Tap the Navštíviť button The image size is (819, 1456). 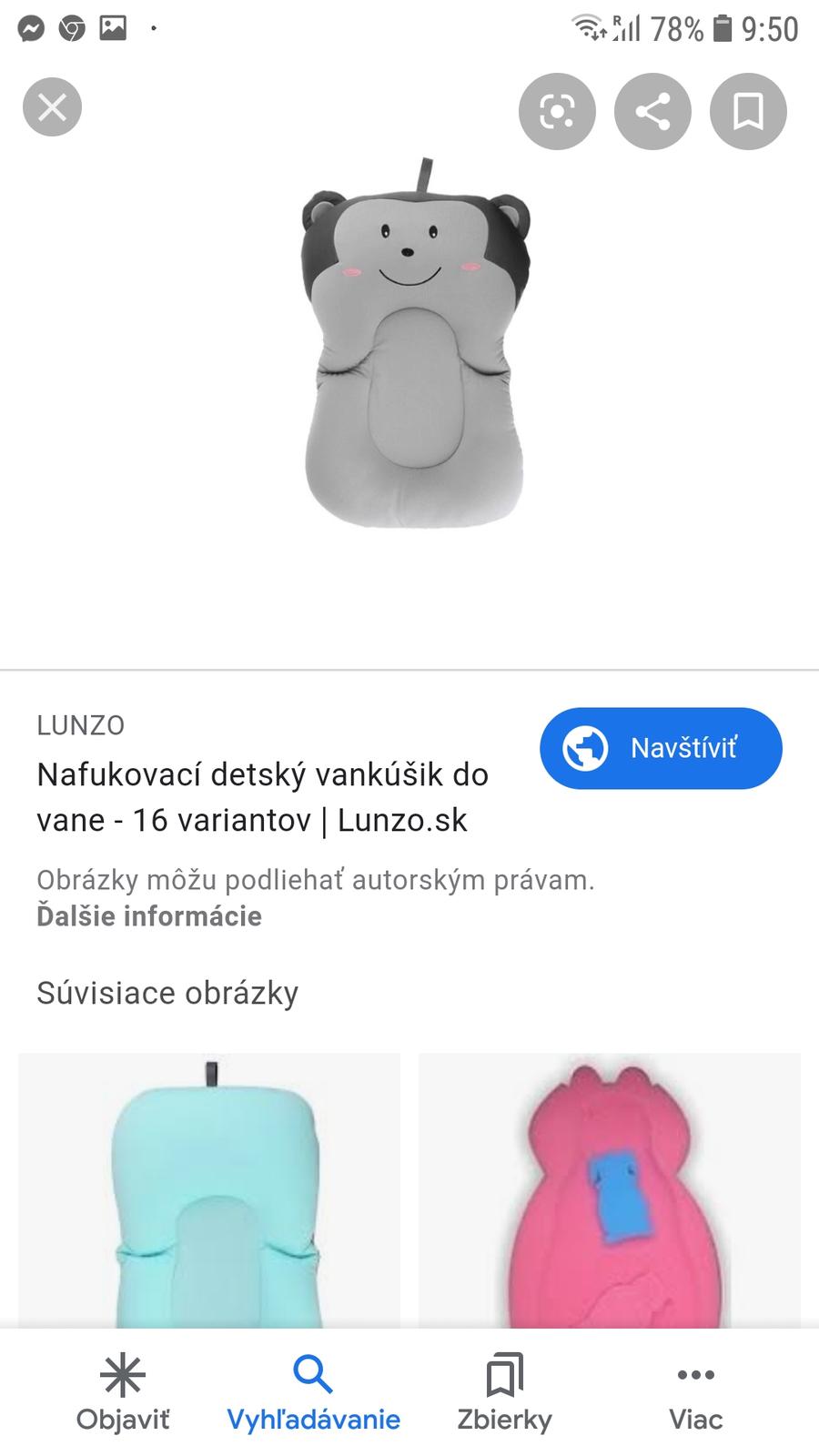(x=661, y=748)
